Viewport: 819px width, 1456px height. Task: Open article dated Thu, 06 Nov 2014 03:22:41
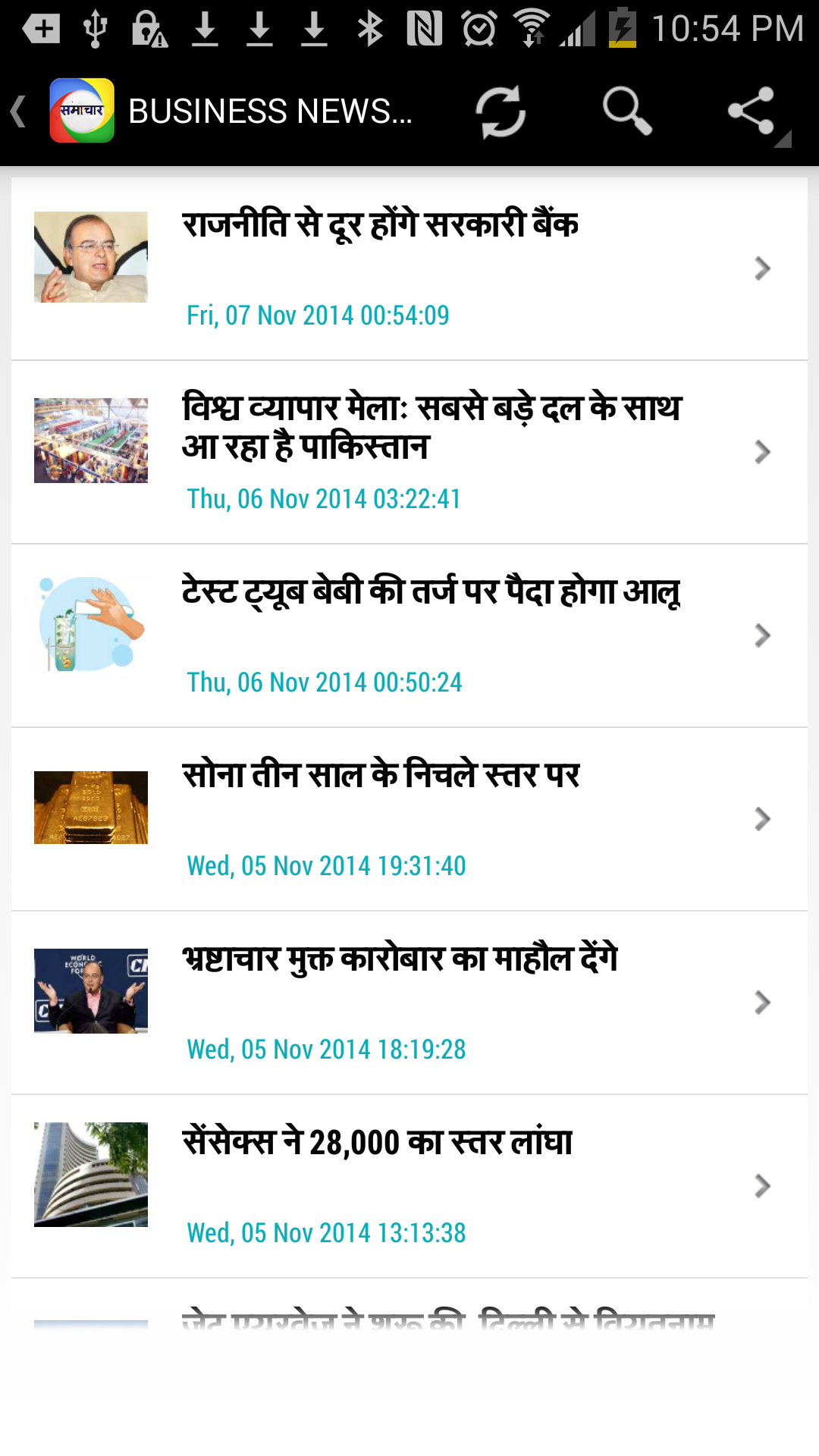[x=409, y=452]
